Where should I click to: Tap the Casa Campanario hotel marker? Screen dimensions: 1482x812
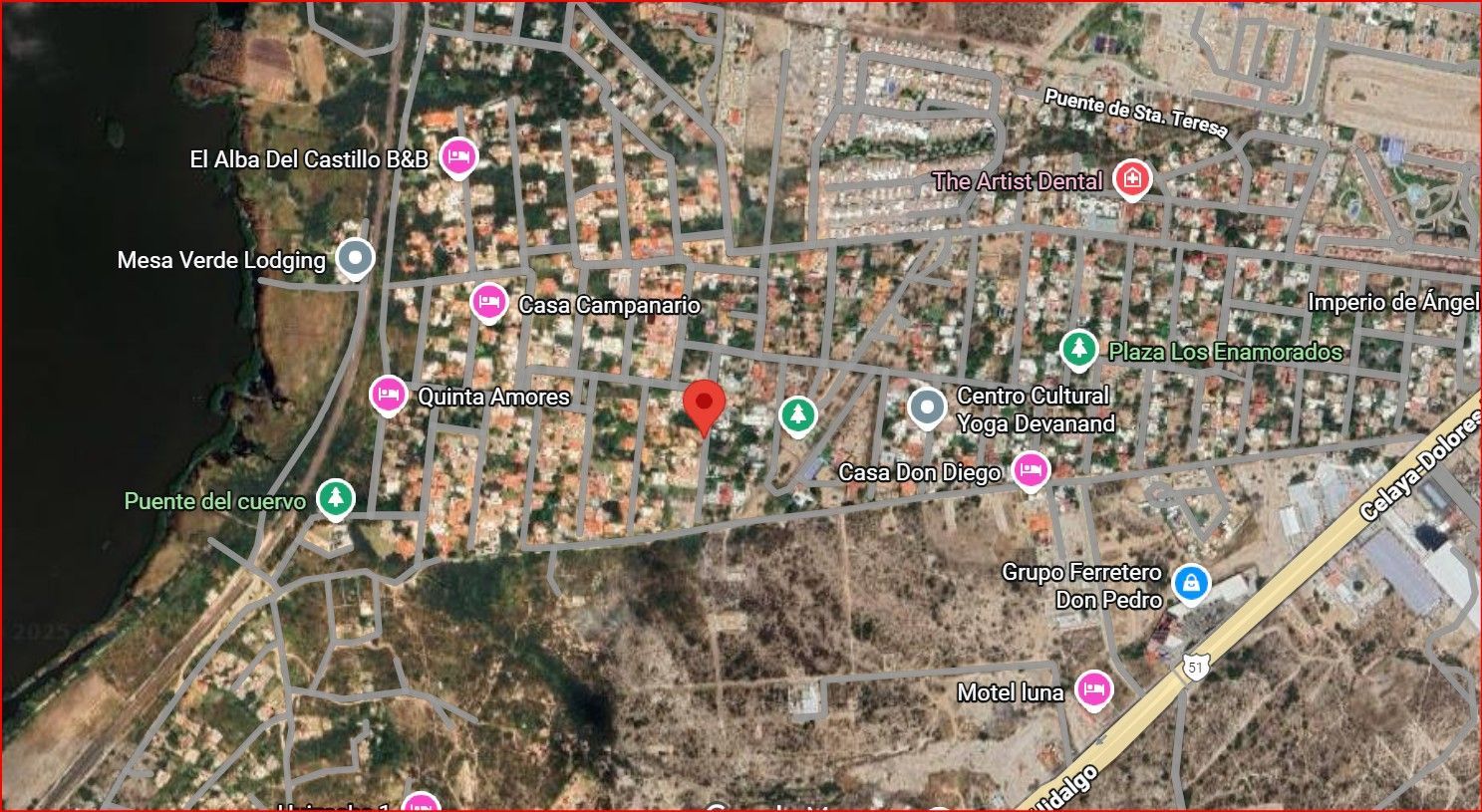pyautogui.click(x=488, y=302)
